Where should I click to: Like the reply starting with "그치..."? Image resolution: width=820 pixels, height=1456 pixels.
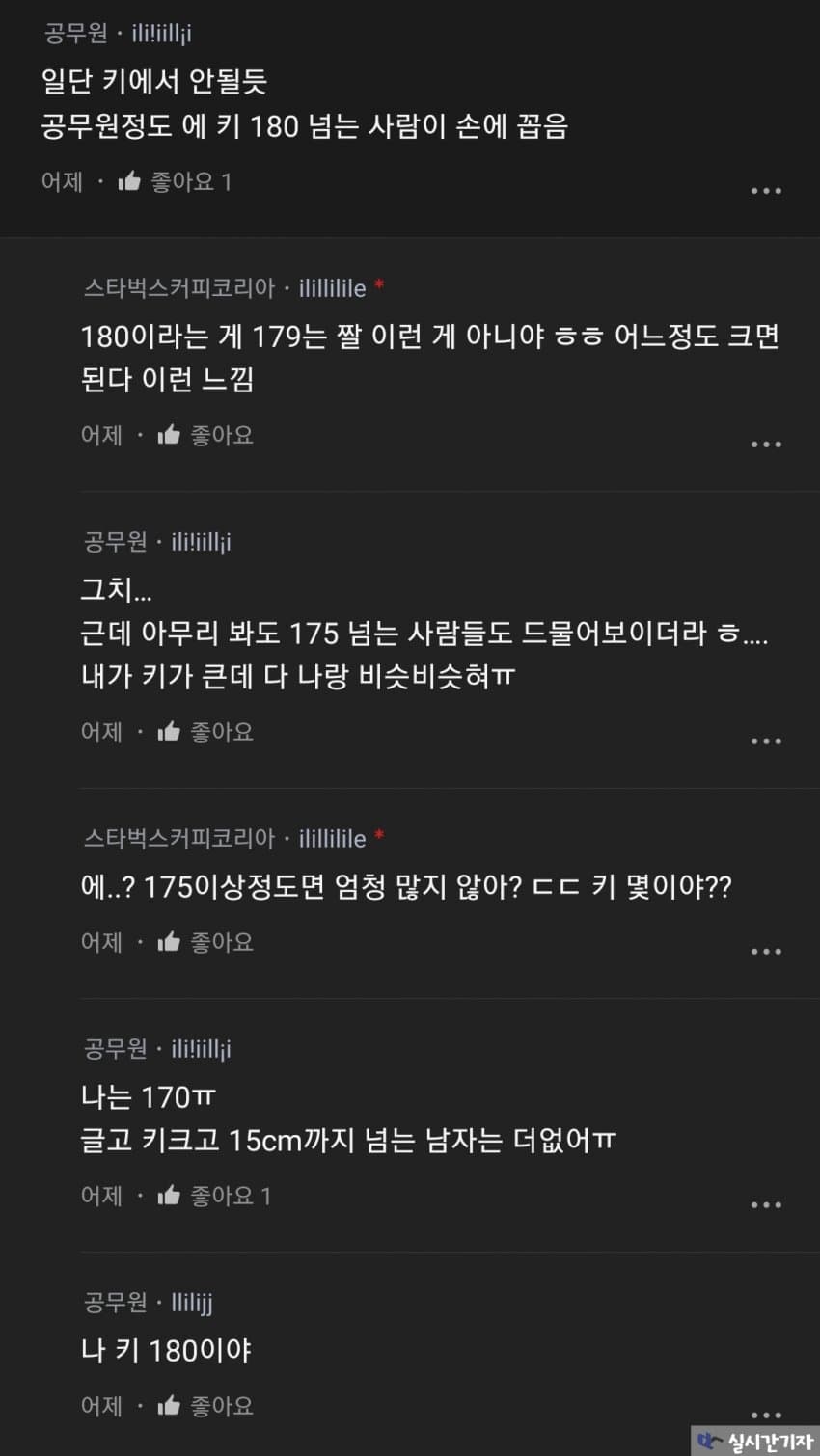[205, 732]
